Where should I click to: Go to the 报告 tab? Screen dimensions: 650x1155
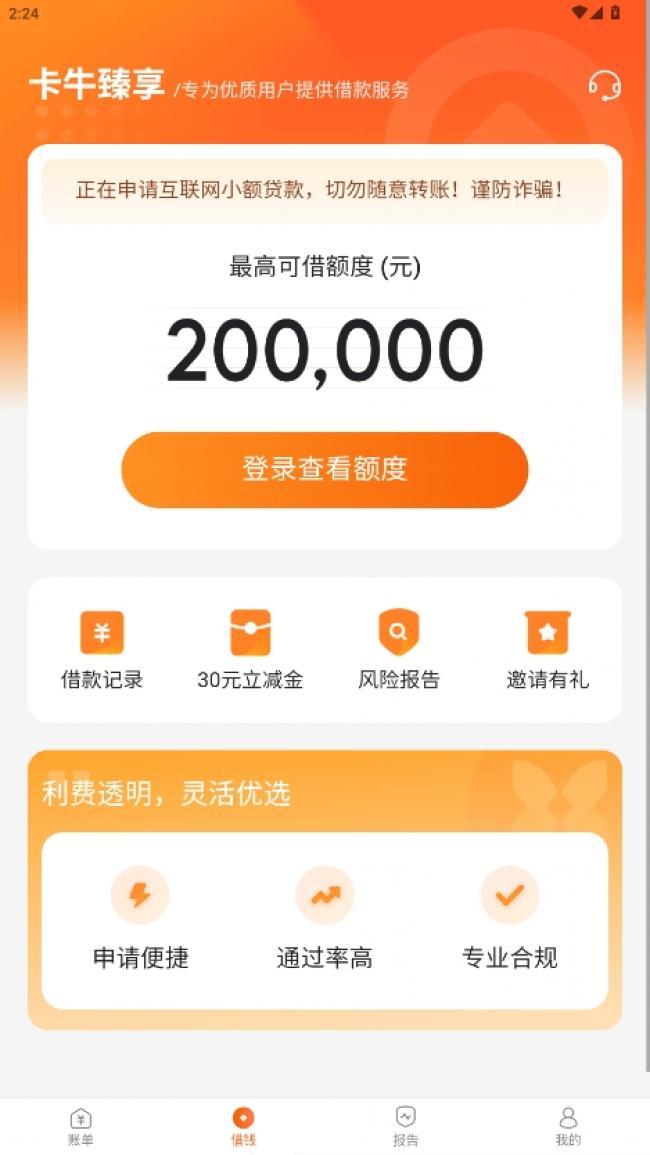pyautogui.click(x=405, y=1126)
